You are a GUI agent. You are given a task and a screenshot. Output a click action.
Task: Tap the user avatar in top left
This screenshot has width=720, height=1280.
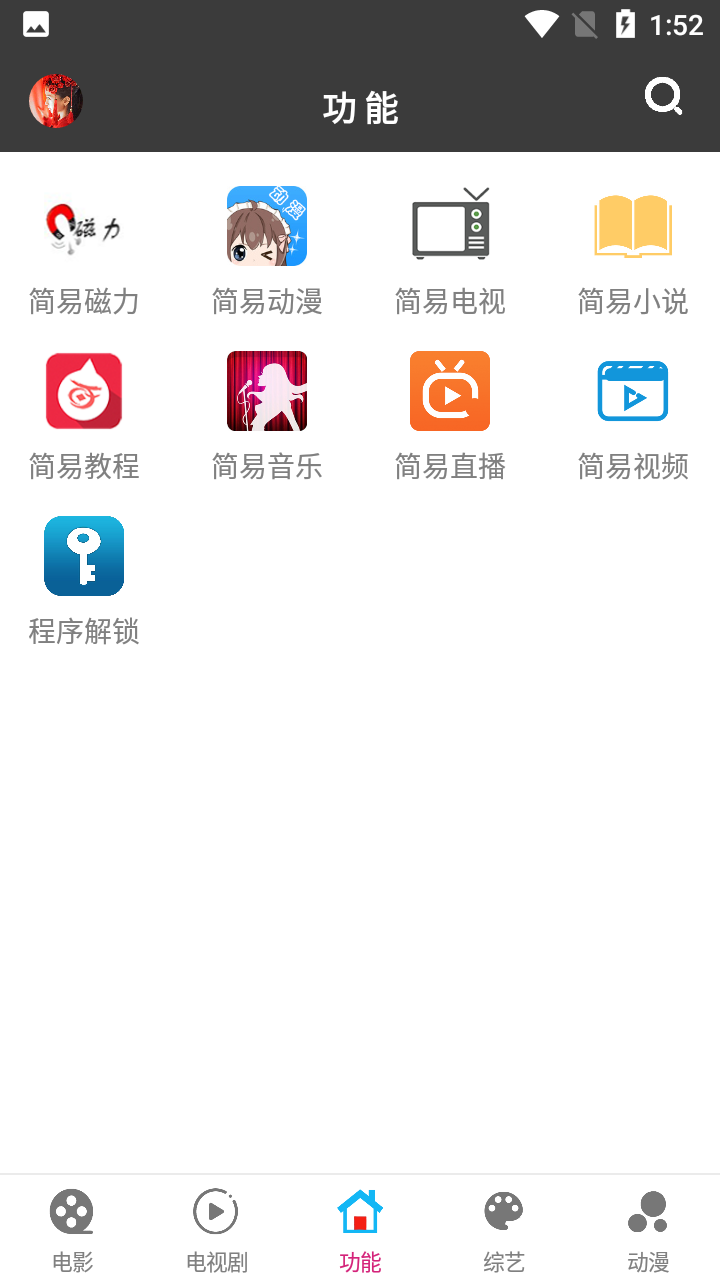pyautogui.click(x=56, y=101)
